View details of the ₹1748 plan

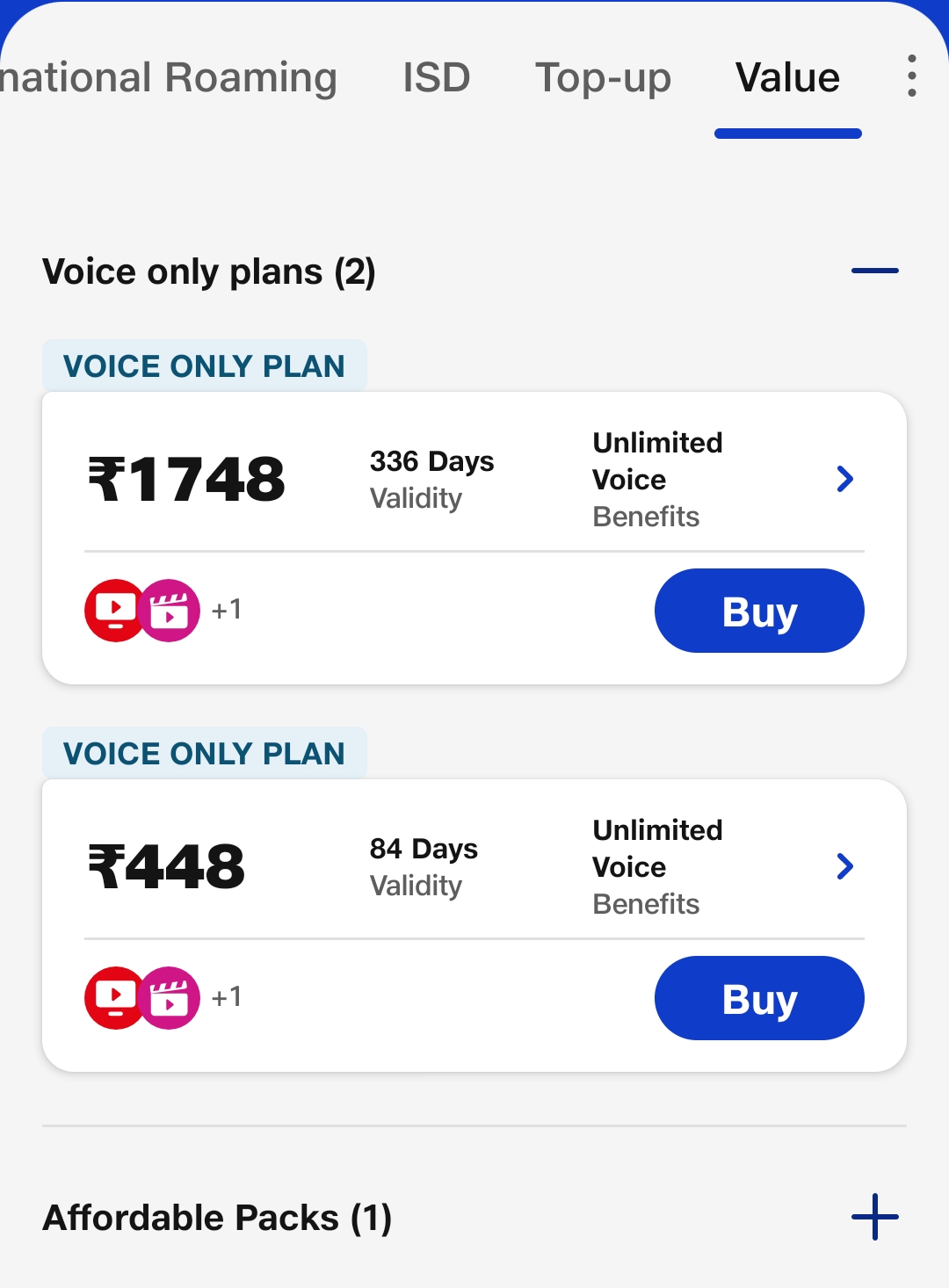[x=845, y=479]
